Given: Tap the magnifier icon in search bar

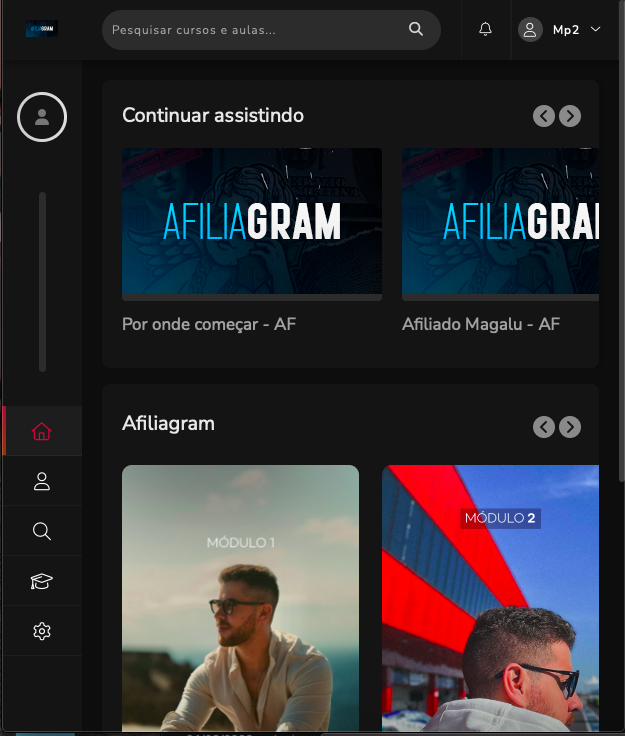Looking at the screenshot, I should click(x=416, y=30).
